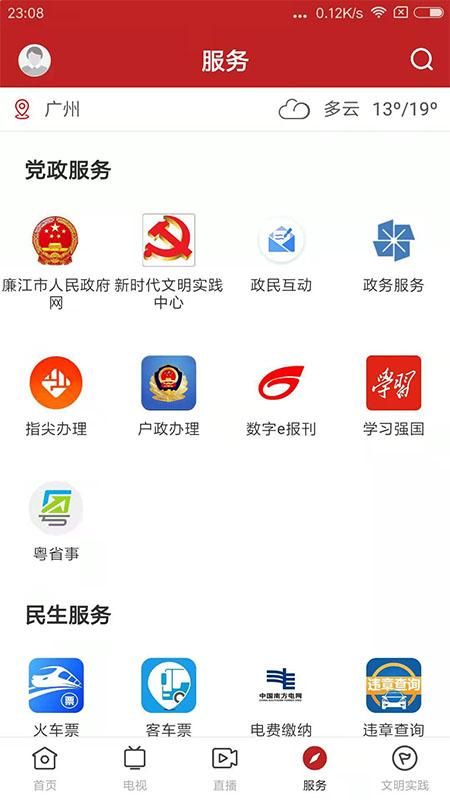This screenshot has height=800, width=450.
Task: Open the search icon in the header
Action: click(421, 60)
